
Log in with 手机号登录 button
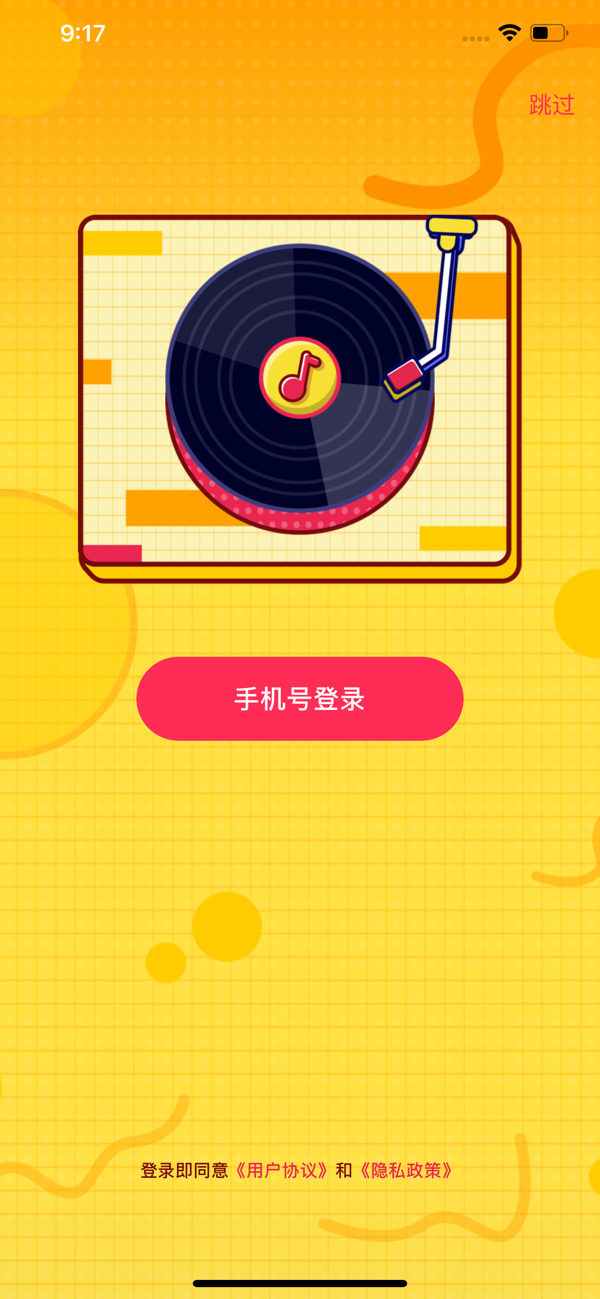pyautogui.click(x=300, y=699)
